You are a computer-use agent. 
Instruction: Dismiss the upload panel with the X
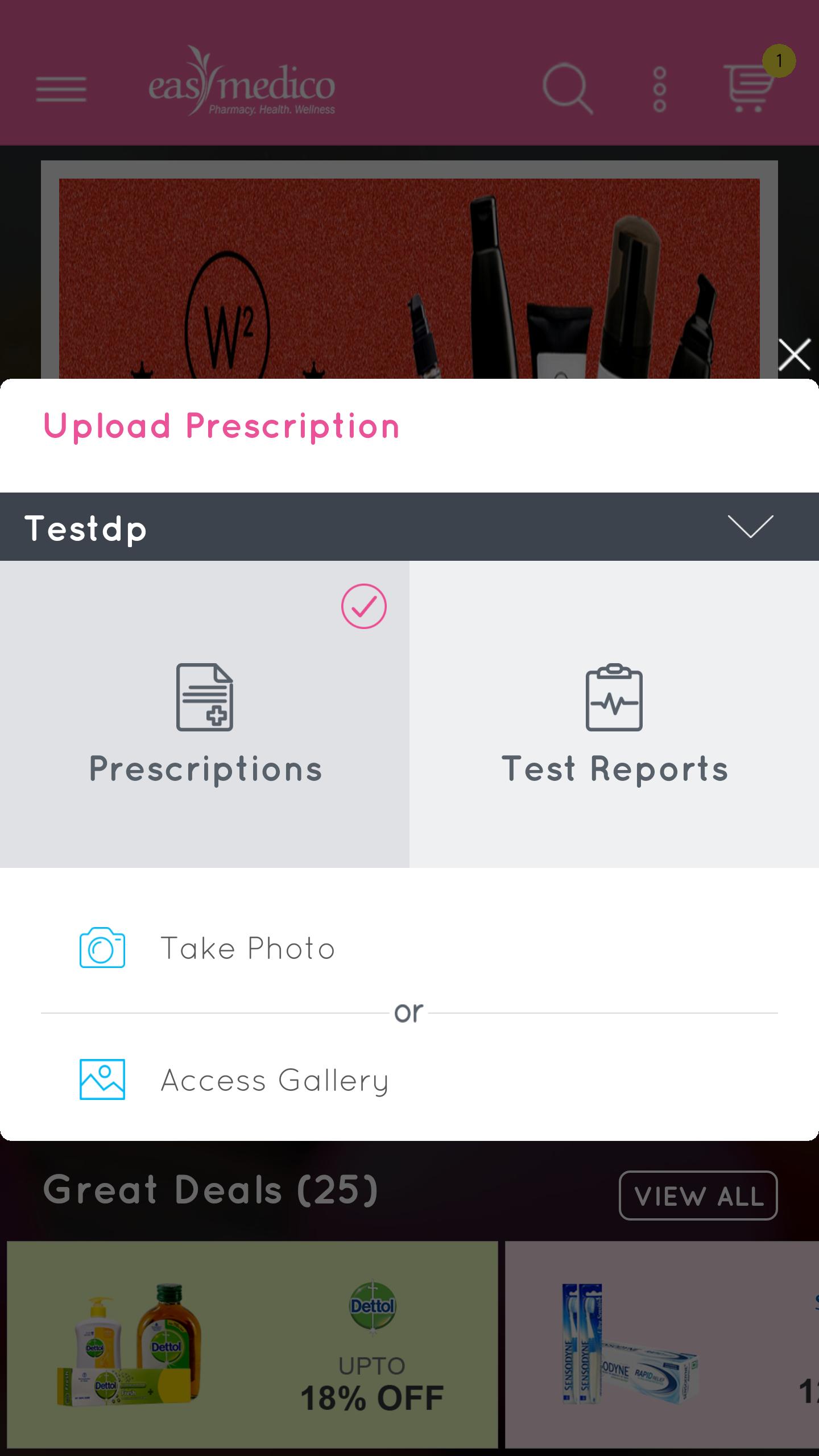click(794, 354)
